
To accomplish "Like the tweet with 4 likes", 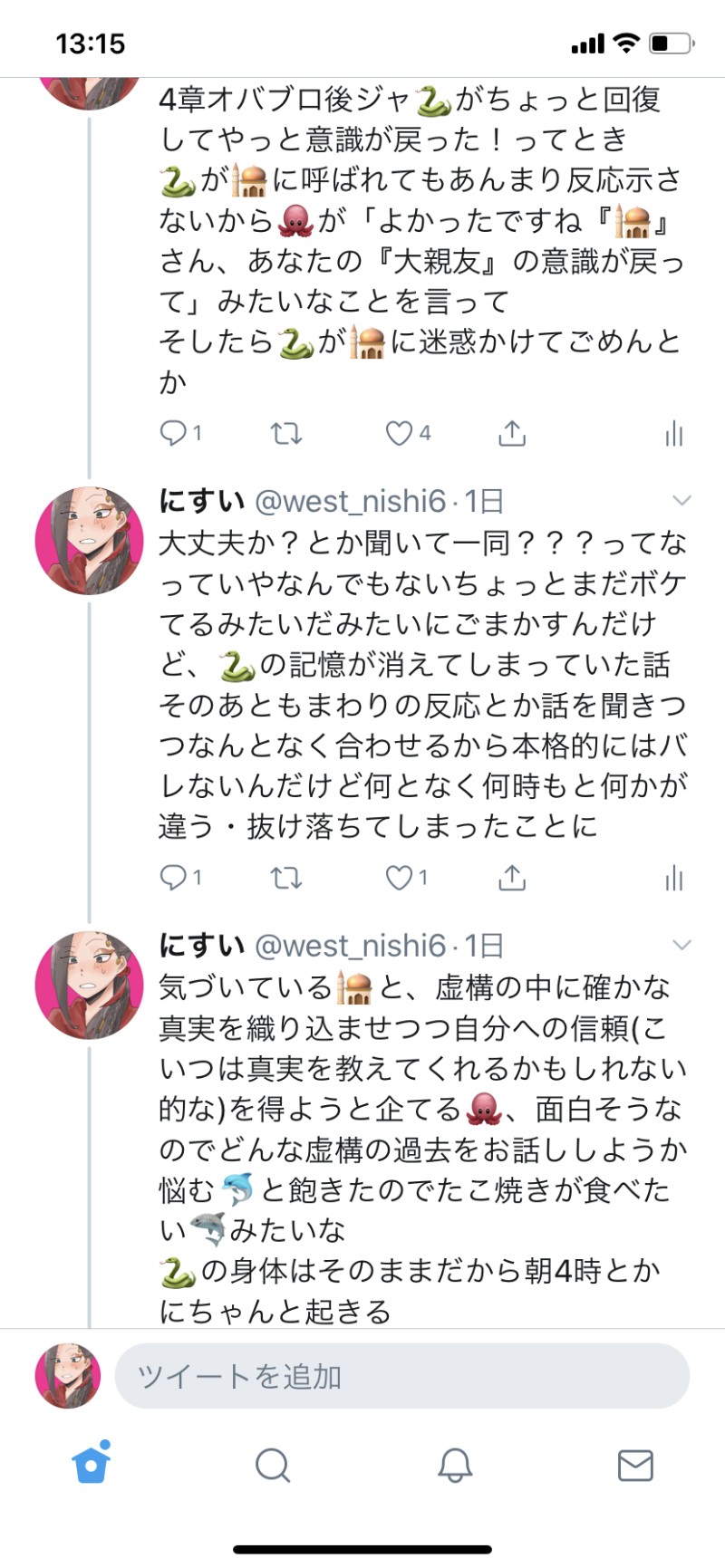I will tap(399, 434).
